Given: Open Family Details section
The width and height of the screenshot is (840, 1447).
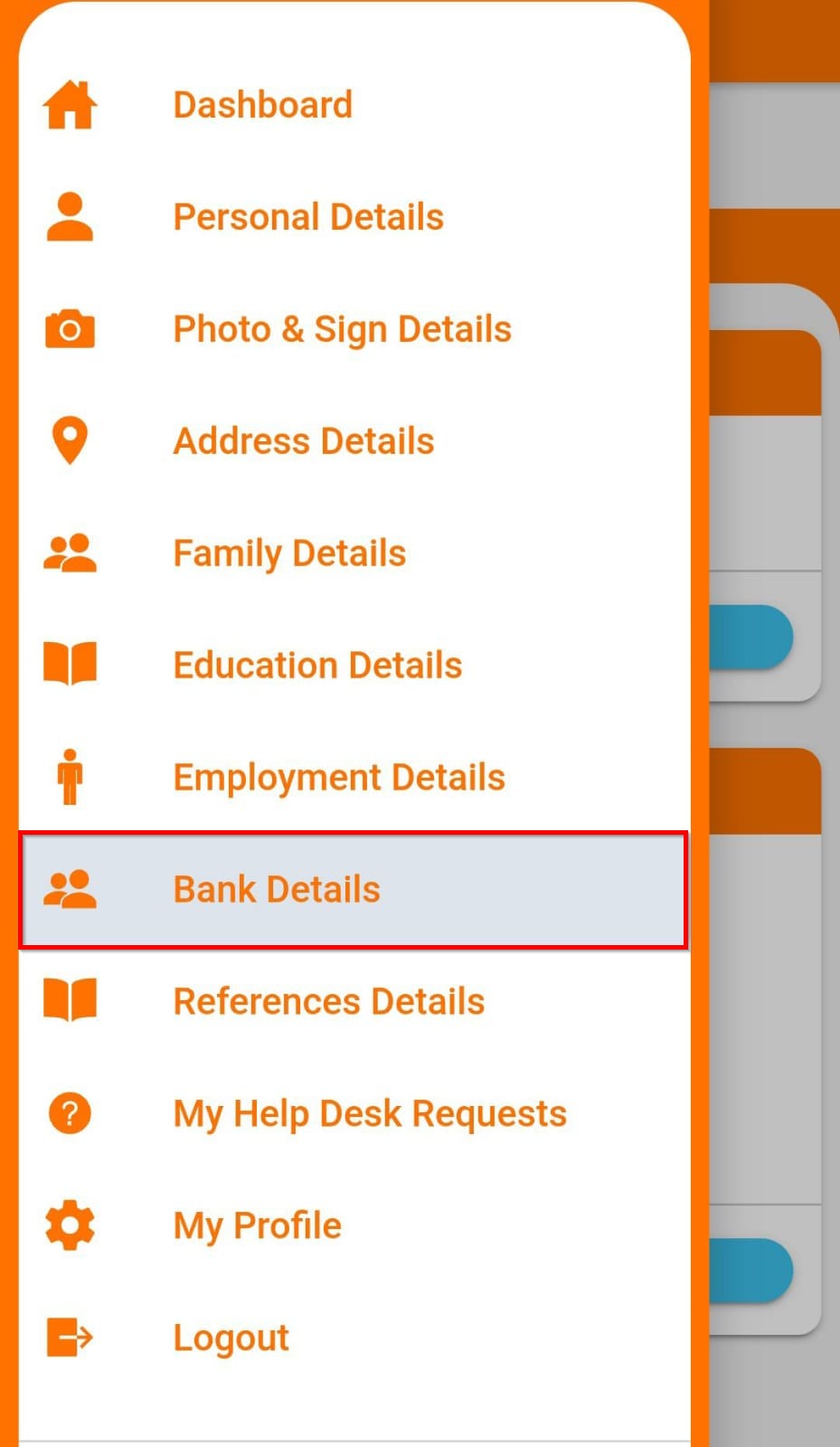Looking at the screenshot, I should 289,553.
